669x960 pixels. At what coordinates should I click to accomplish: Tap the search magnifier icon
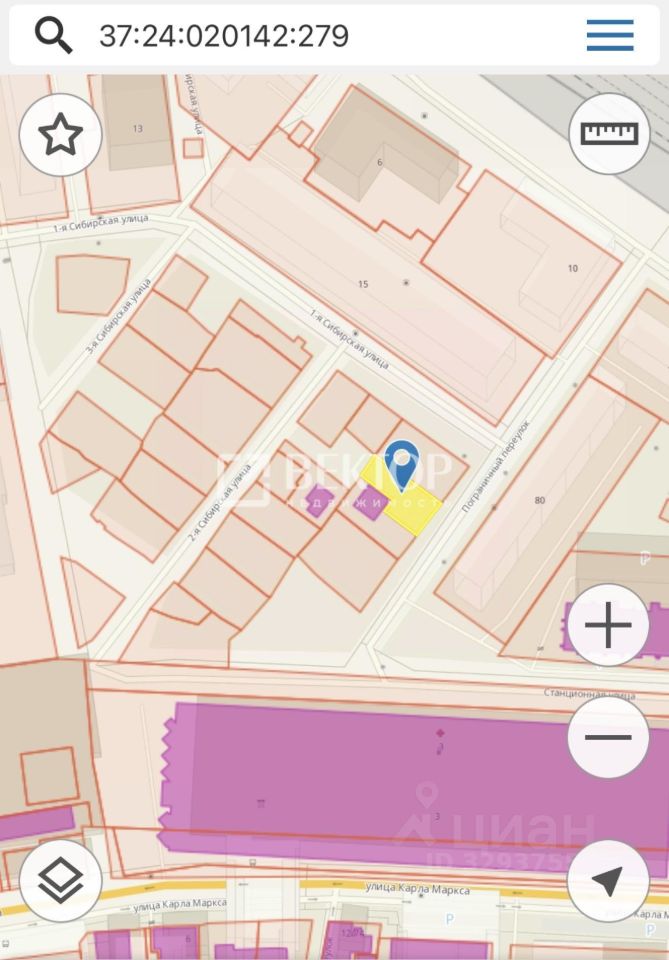click(x=54, y=36)
